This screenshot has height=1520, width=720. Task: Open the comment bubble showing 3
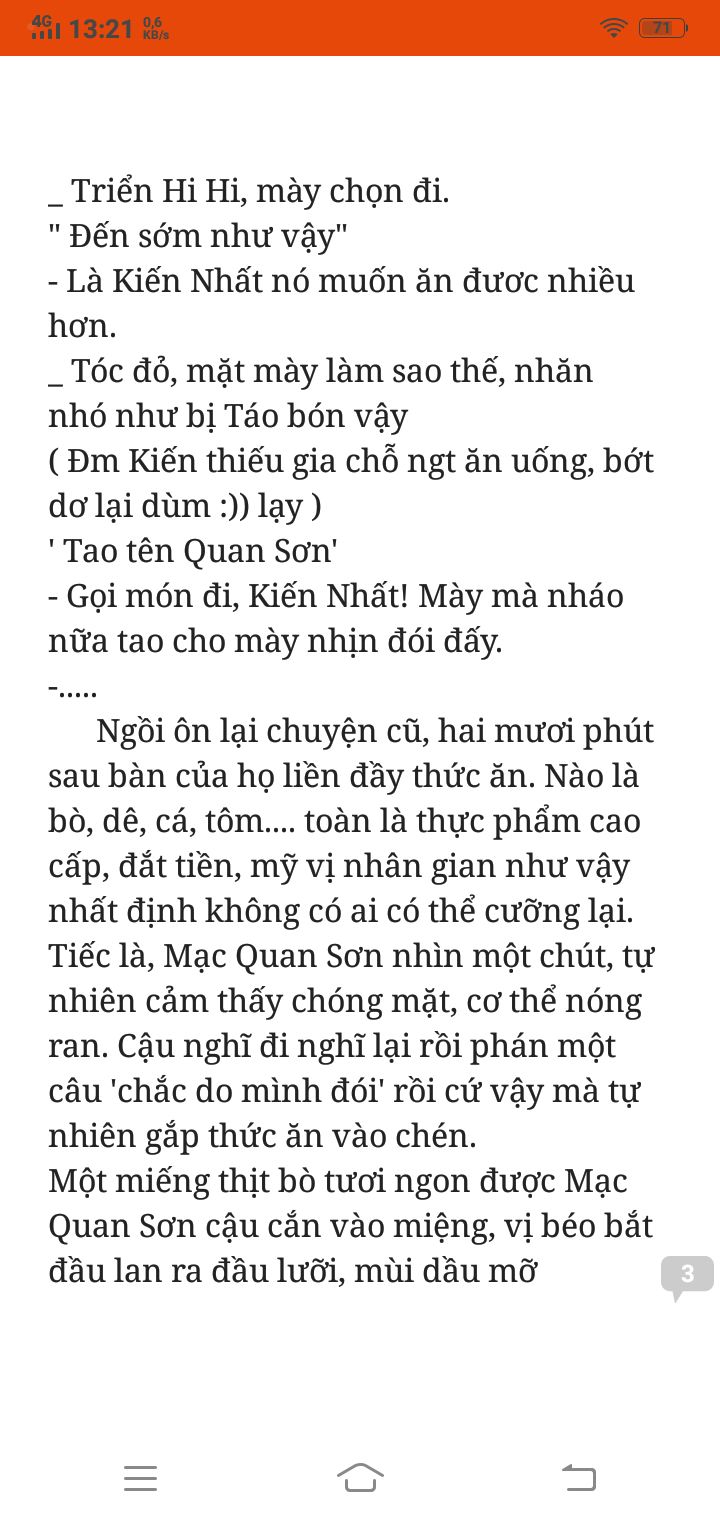[x=687, y=1277]
